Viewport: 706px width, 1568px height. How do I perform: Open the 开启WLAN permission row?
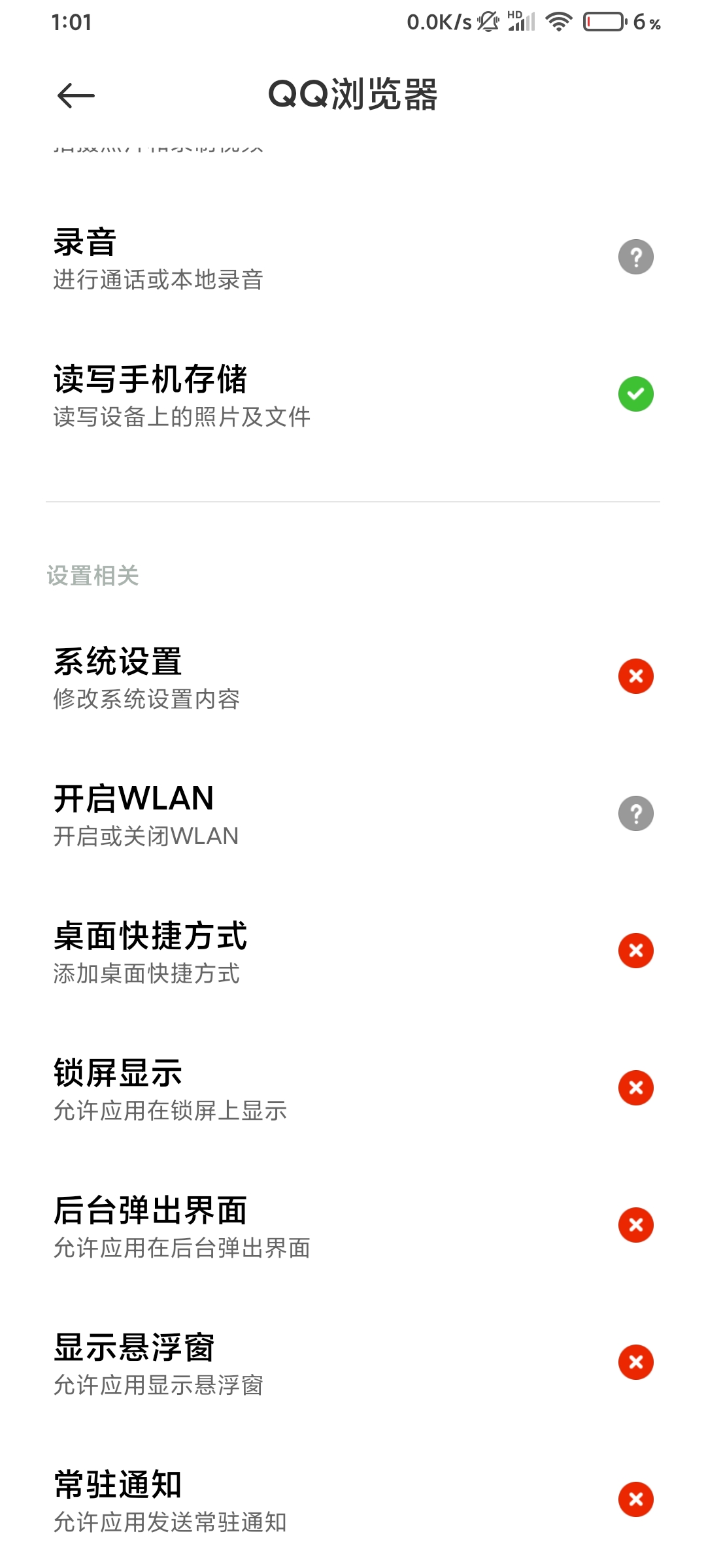[x=353, y=814]
